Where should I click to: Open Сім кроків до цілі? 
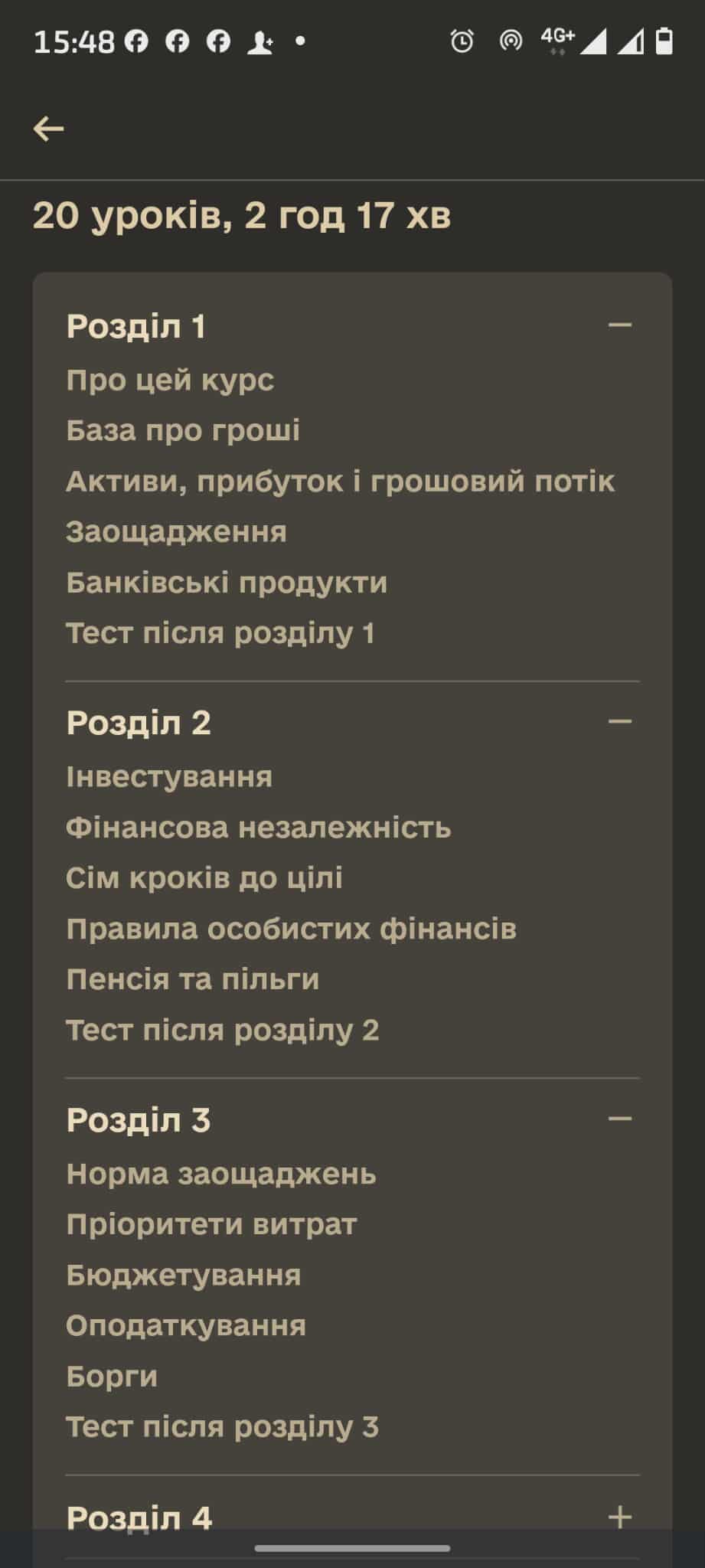[204, 877]
